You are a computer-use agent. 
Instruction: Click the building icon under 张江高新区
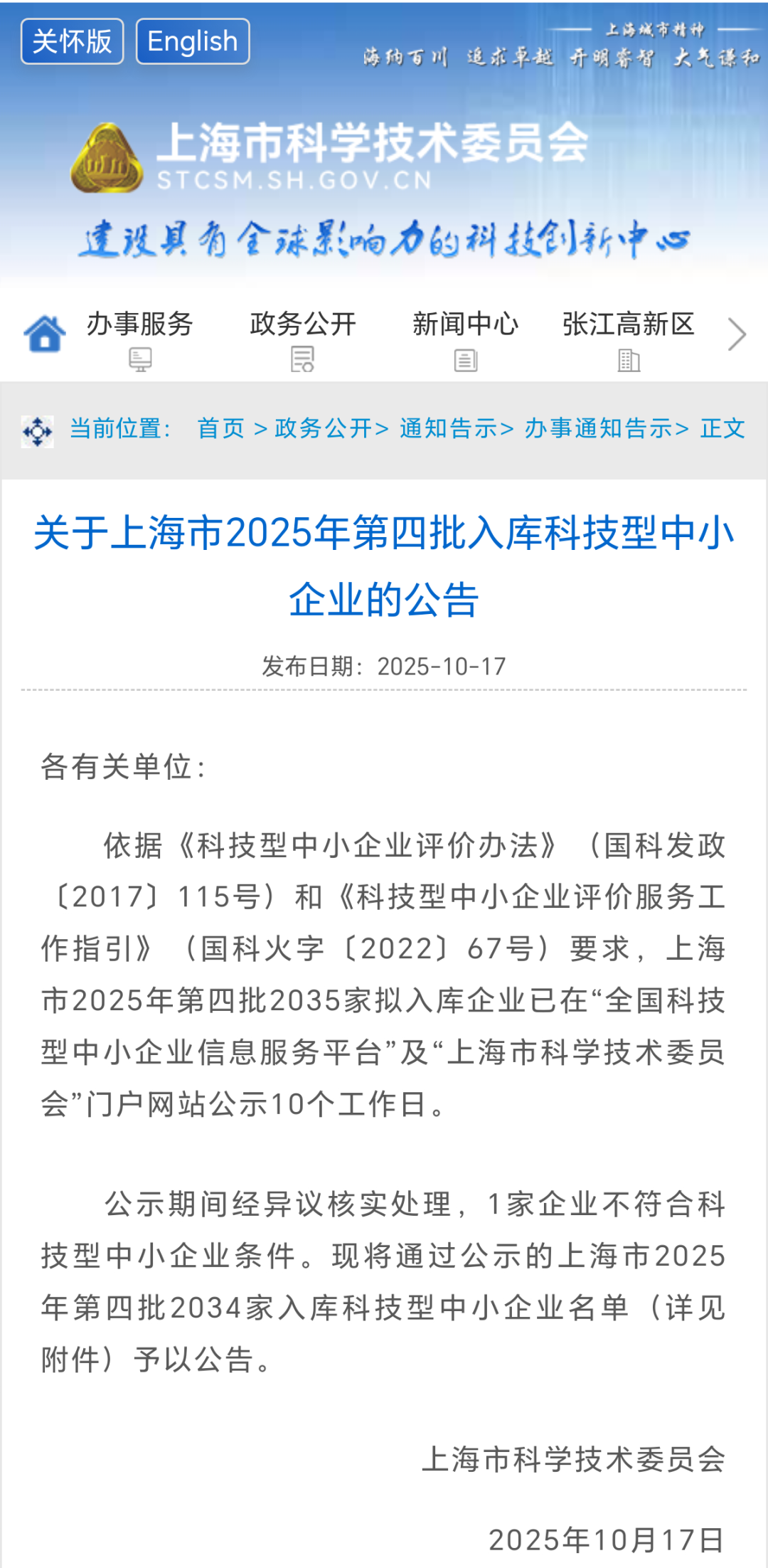click(x=629, y=361)
